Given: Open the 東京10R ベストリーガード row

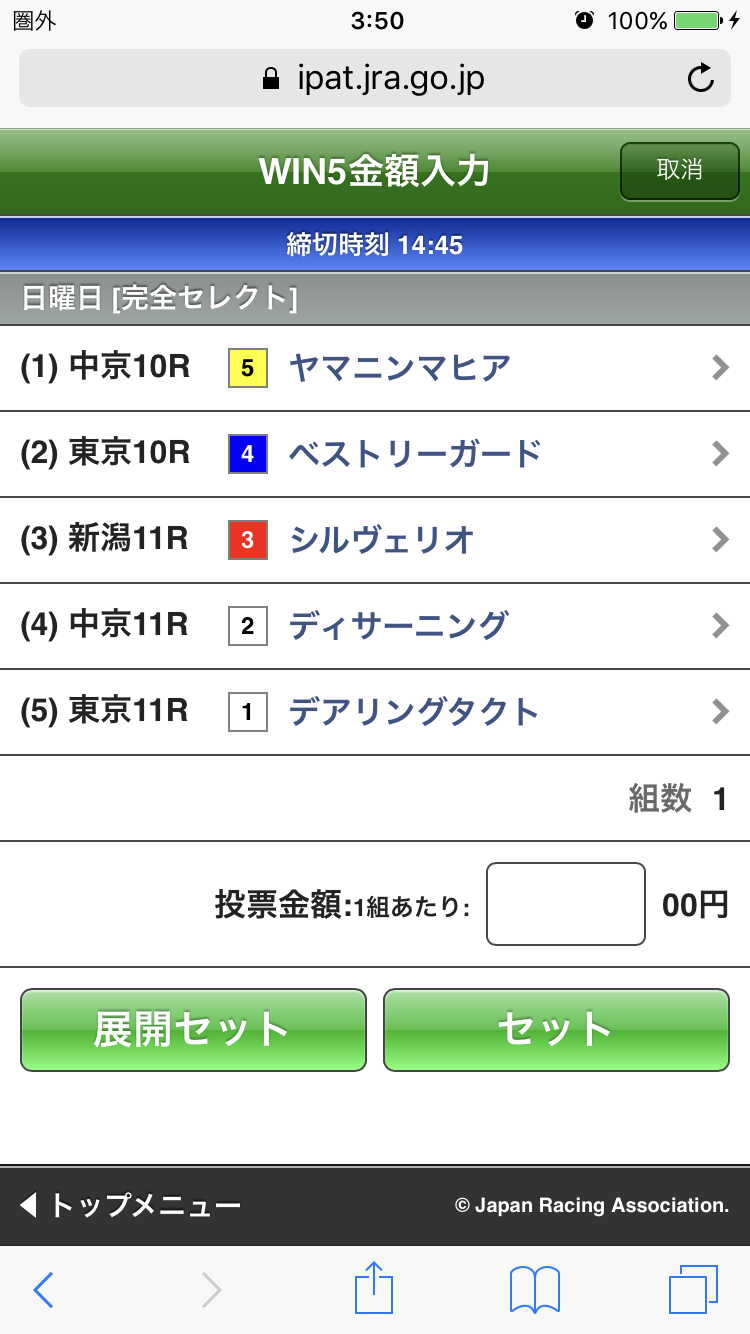Looking at the screenshot, I should 375,454.
